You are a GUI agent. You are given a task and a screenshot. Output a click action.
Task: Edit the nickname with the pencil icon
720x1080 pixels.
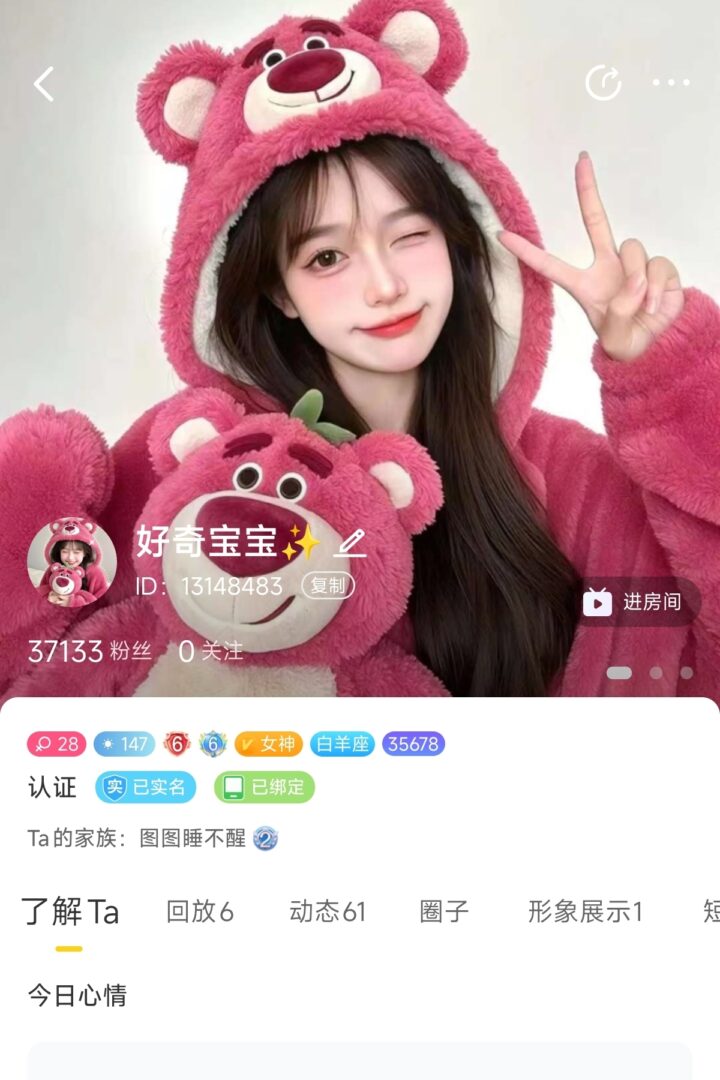351,543
